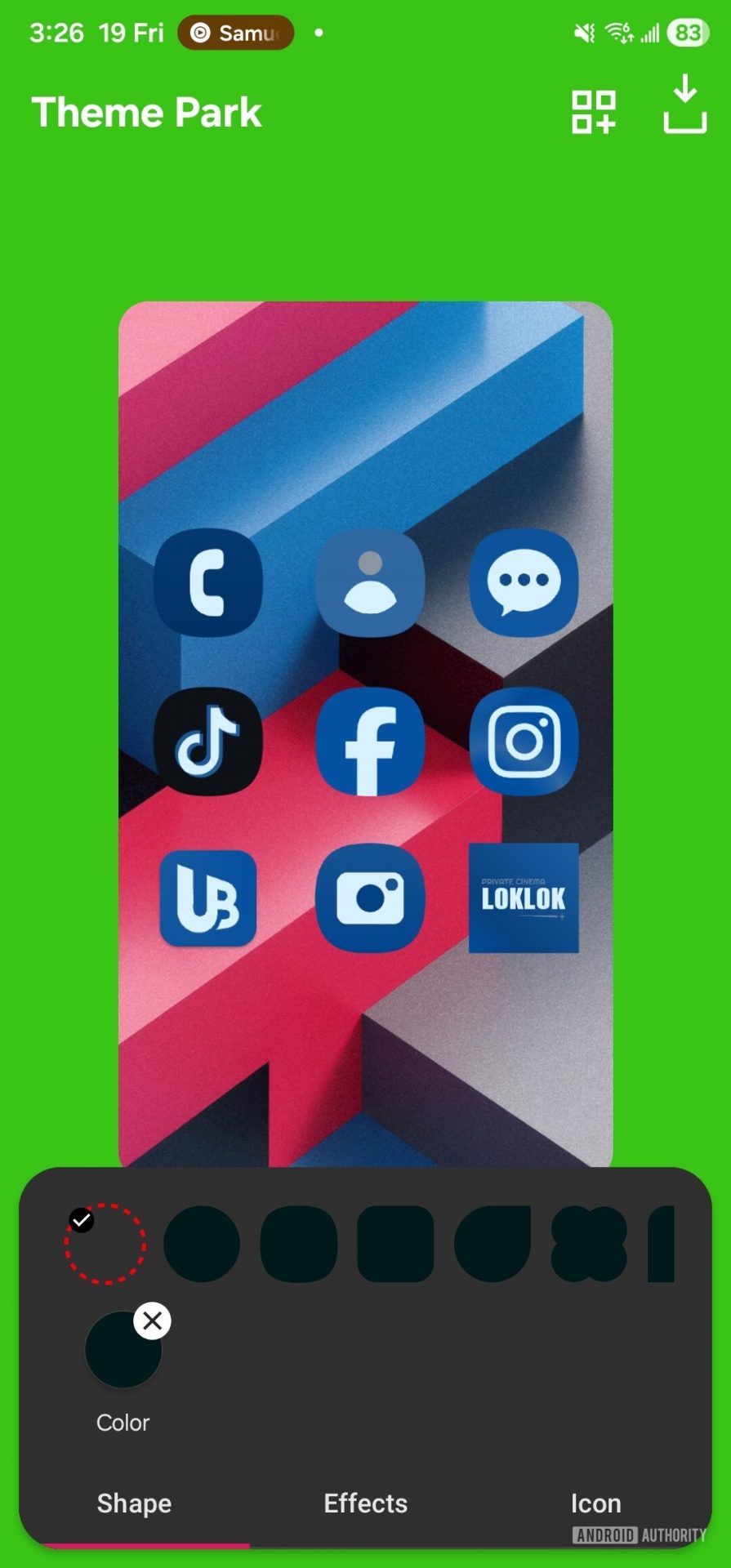The height and width of the screenshot is (1568, 731).
Task: Choose the squircle icon shape
Action: coord(299,1243)
